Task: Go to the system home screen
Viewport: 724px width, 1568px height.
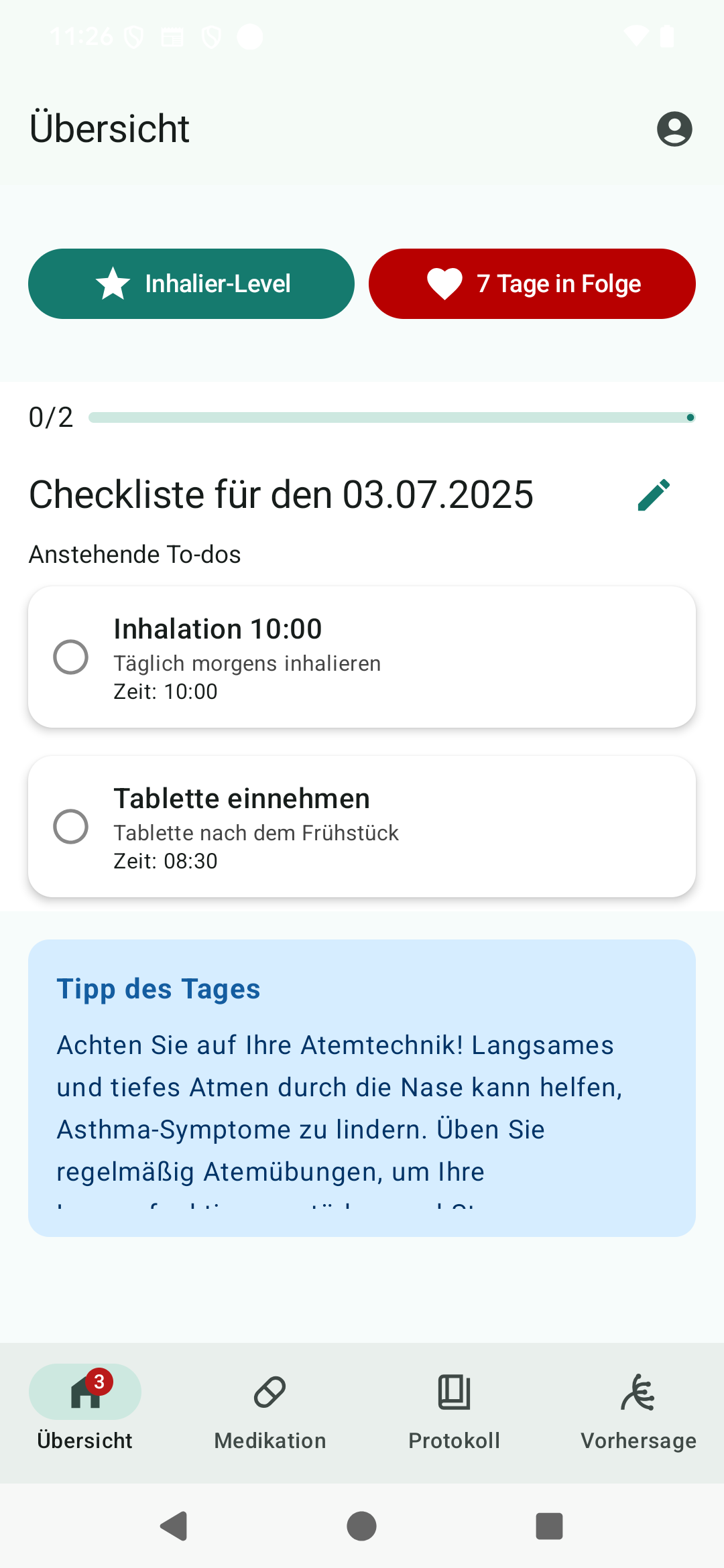Action: 361,1526
